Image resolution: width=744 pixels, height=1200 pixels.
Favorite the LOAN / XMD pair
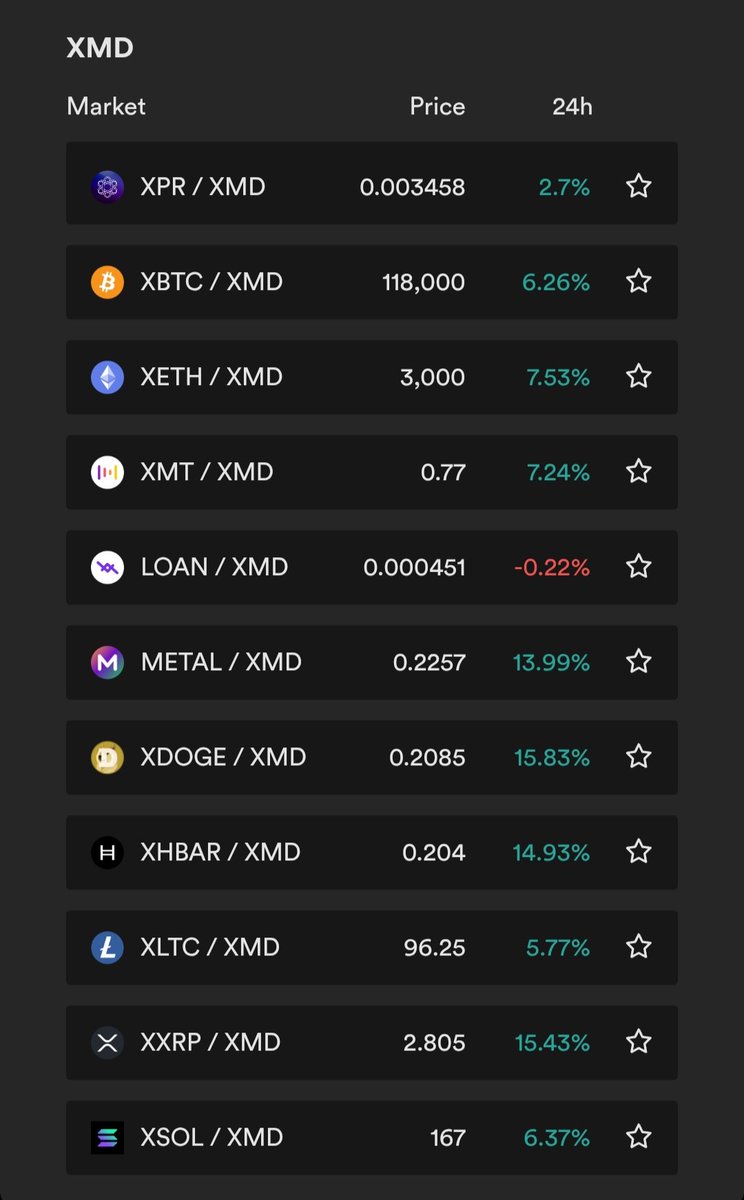(x=639, y=567)
